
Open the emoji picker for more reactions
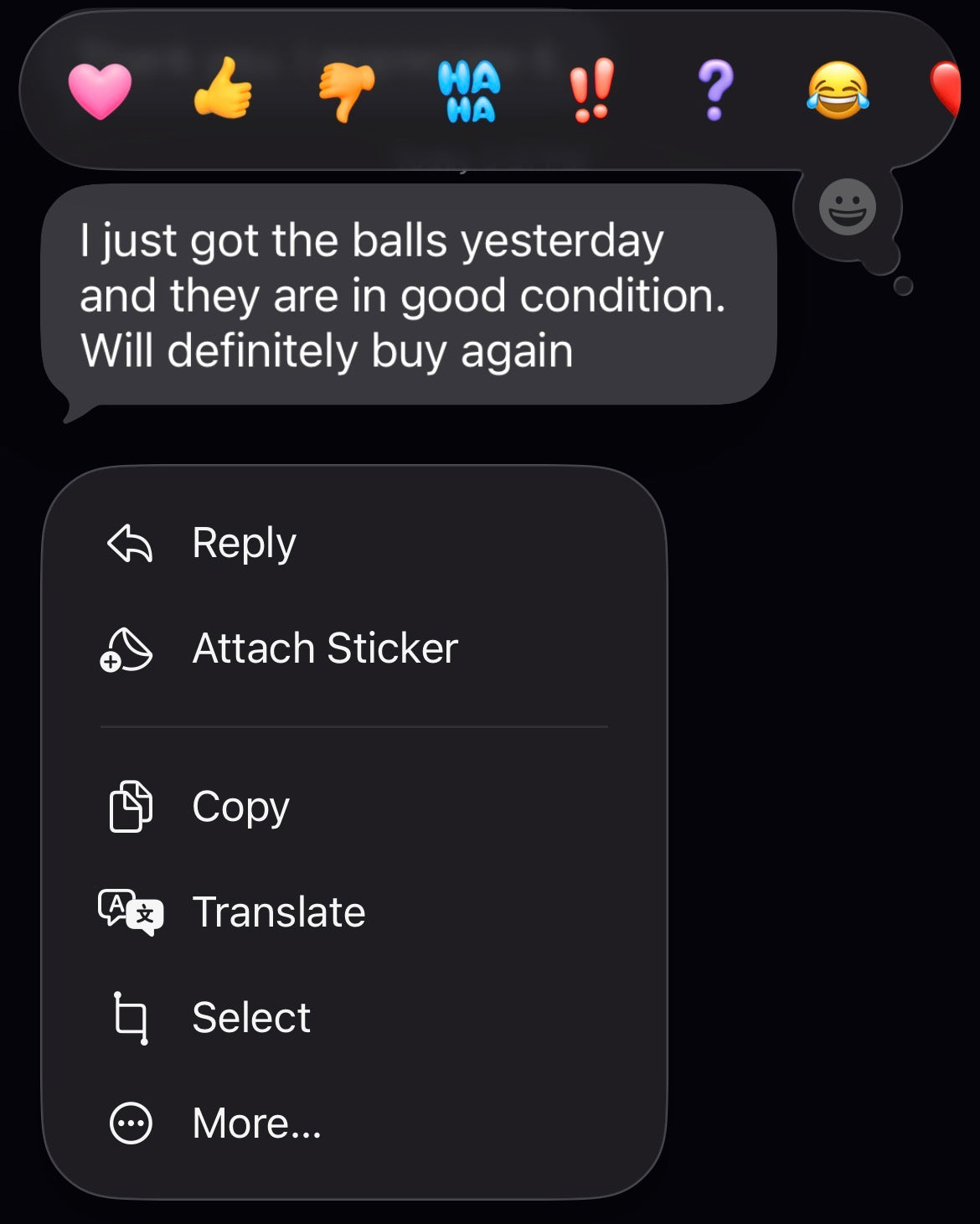click(x=847, y=207)
